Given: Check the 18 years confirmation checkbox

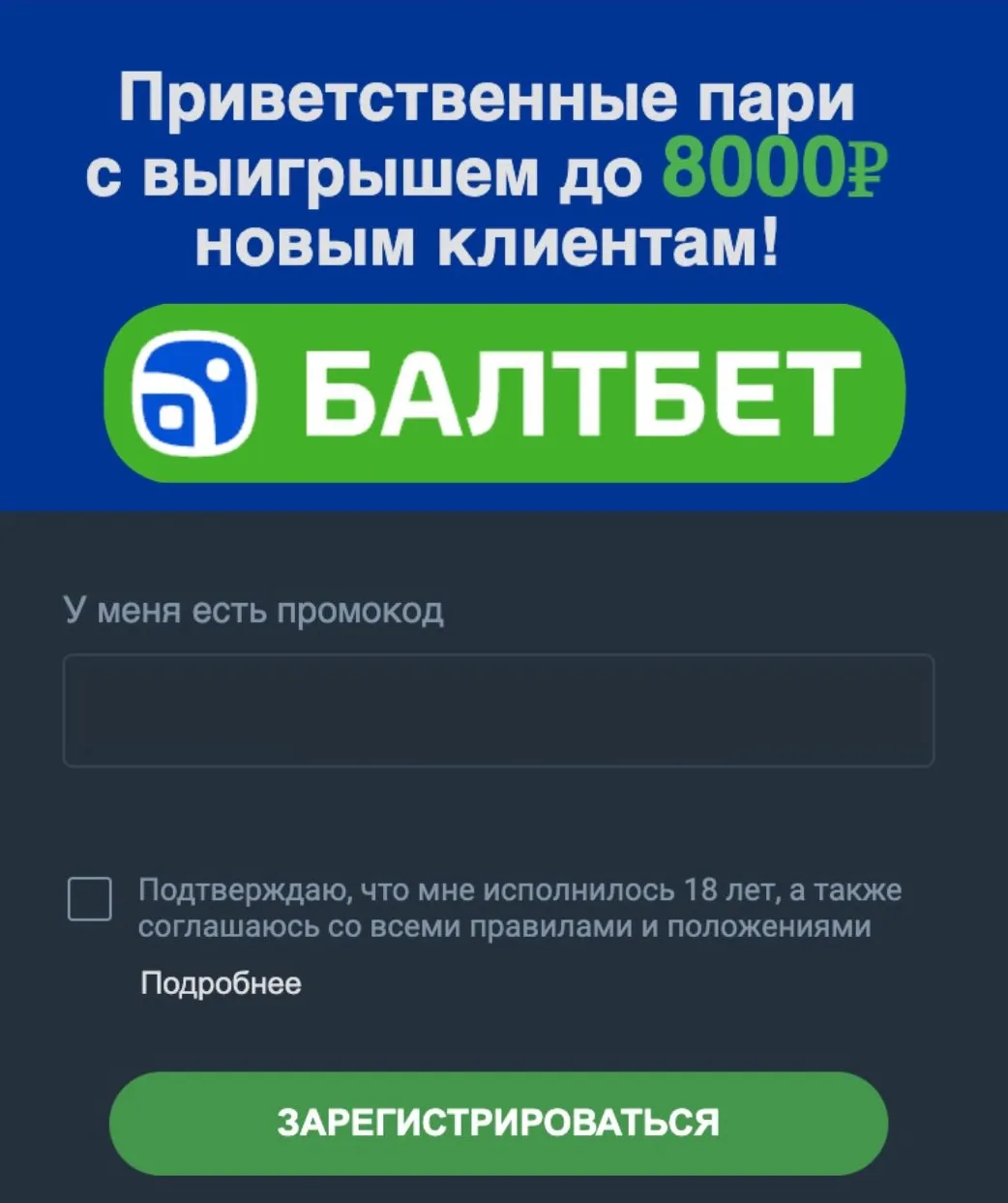Looking at the screenshot, I should [x=89, y=900].
